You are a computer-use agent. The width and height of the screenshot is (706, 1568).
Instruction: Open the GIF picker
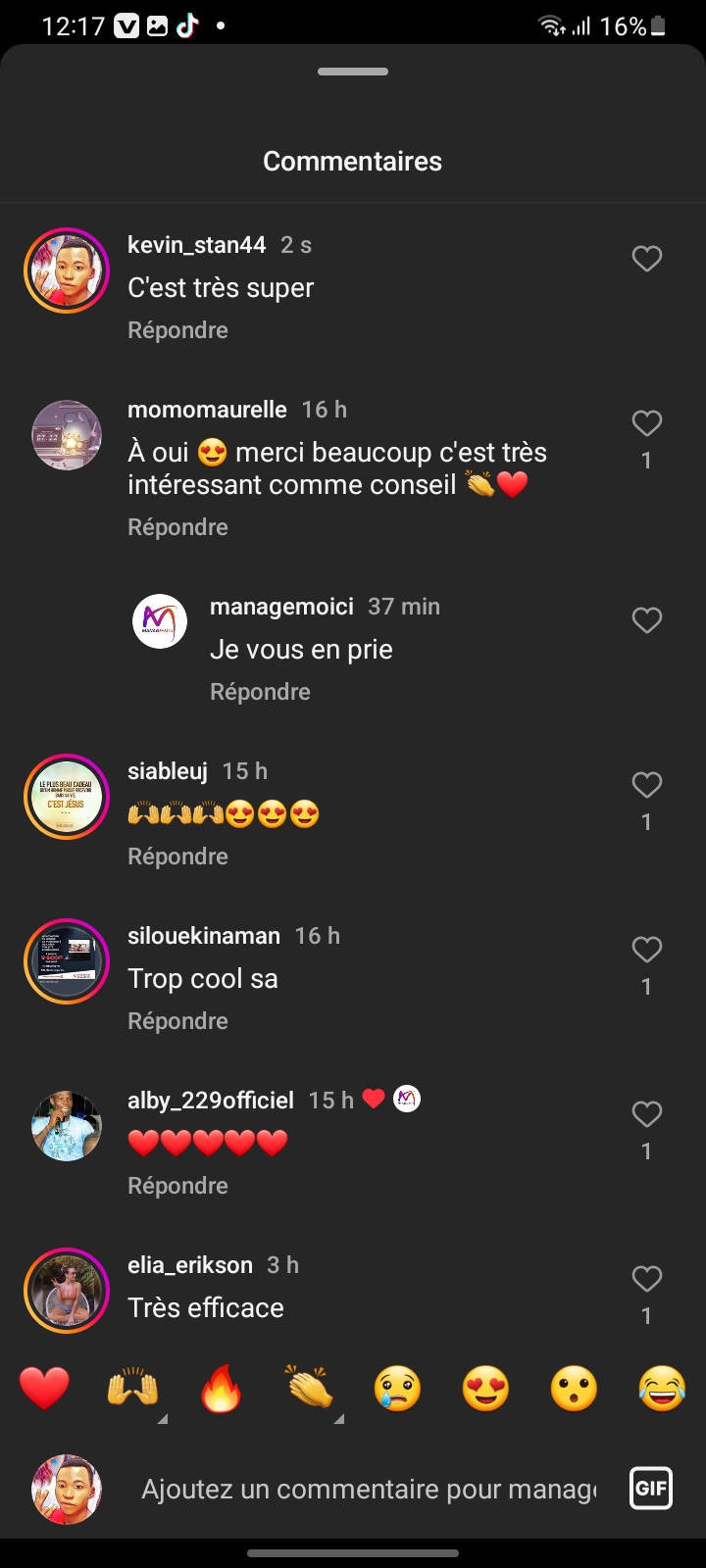(x=651, y=1489)
